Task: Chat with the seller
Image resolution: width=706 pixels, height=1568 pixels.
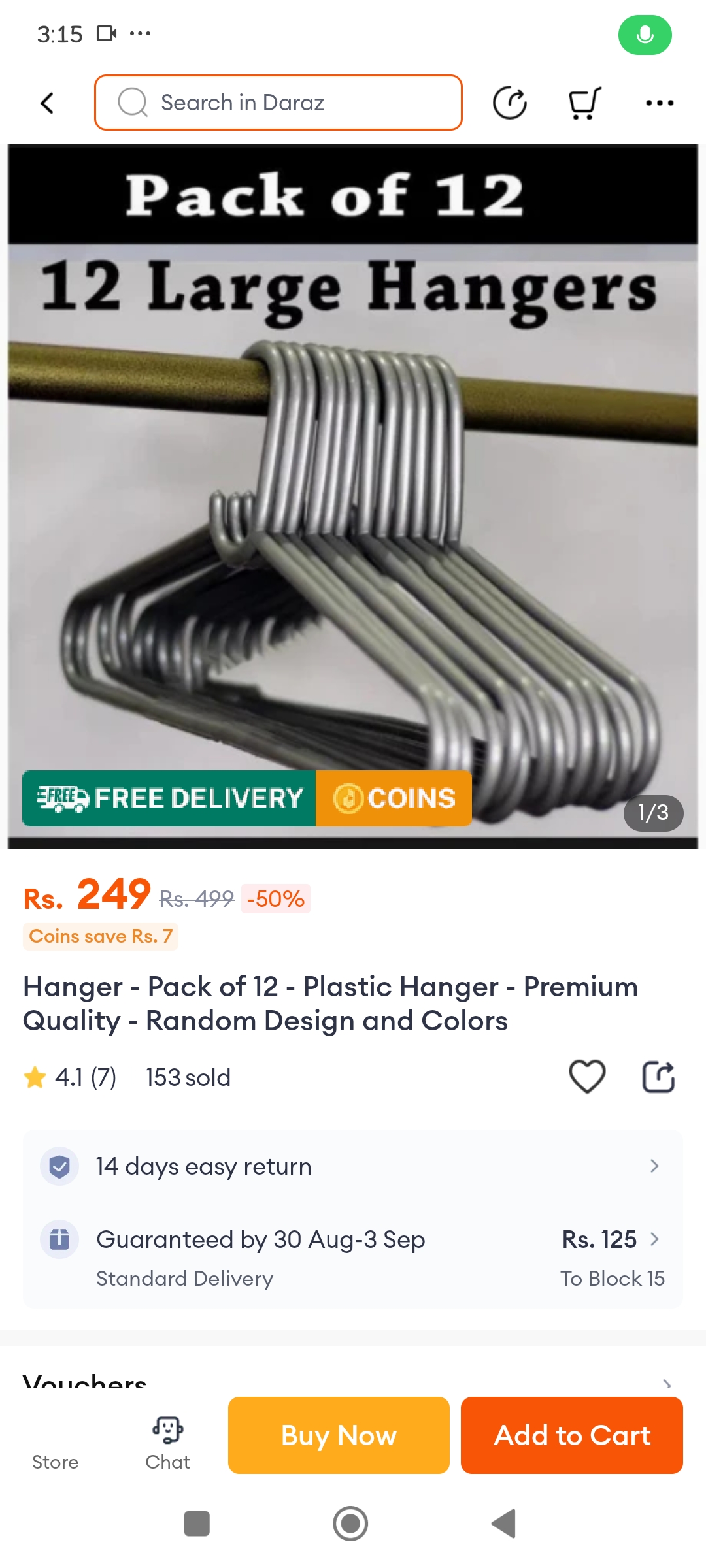Action: tap(168, 1444)
